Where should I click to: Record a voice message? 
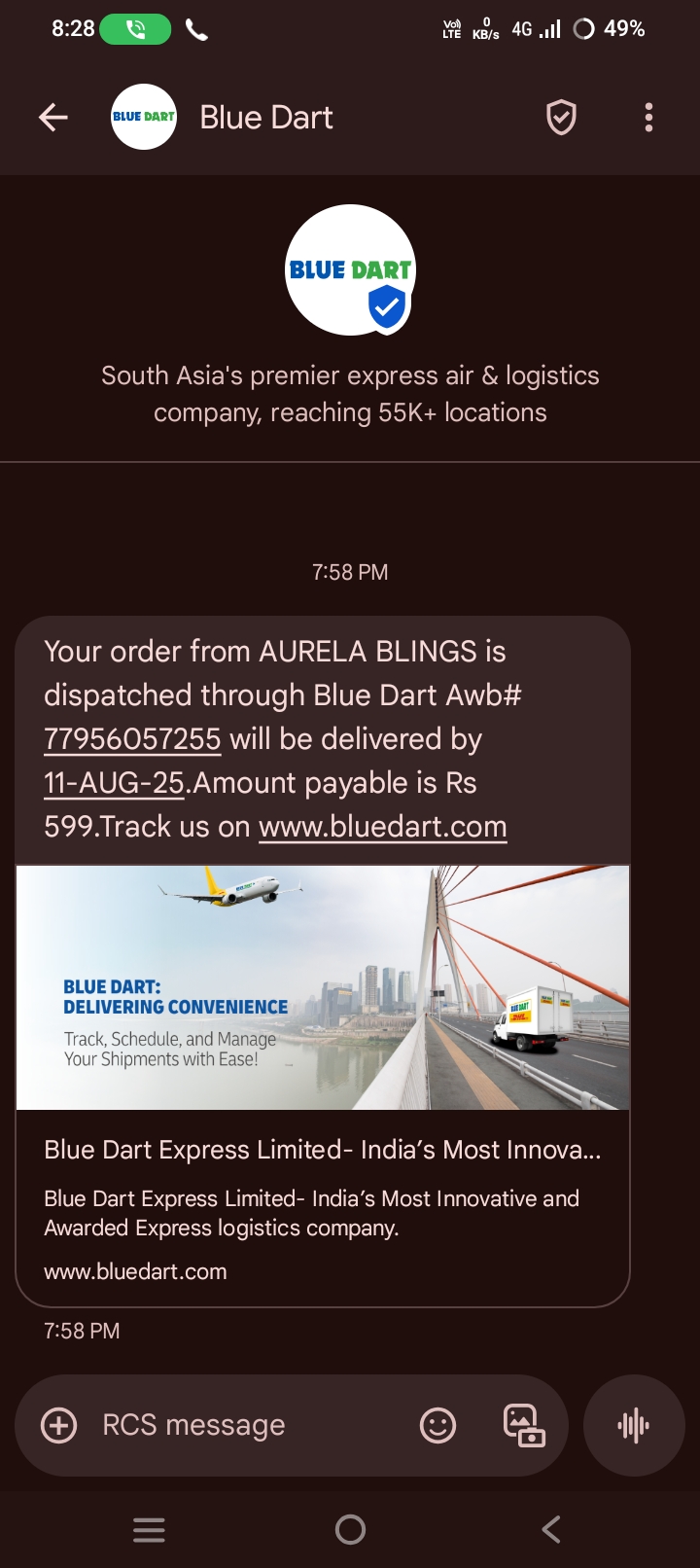coord(634,1426)
